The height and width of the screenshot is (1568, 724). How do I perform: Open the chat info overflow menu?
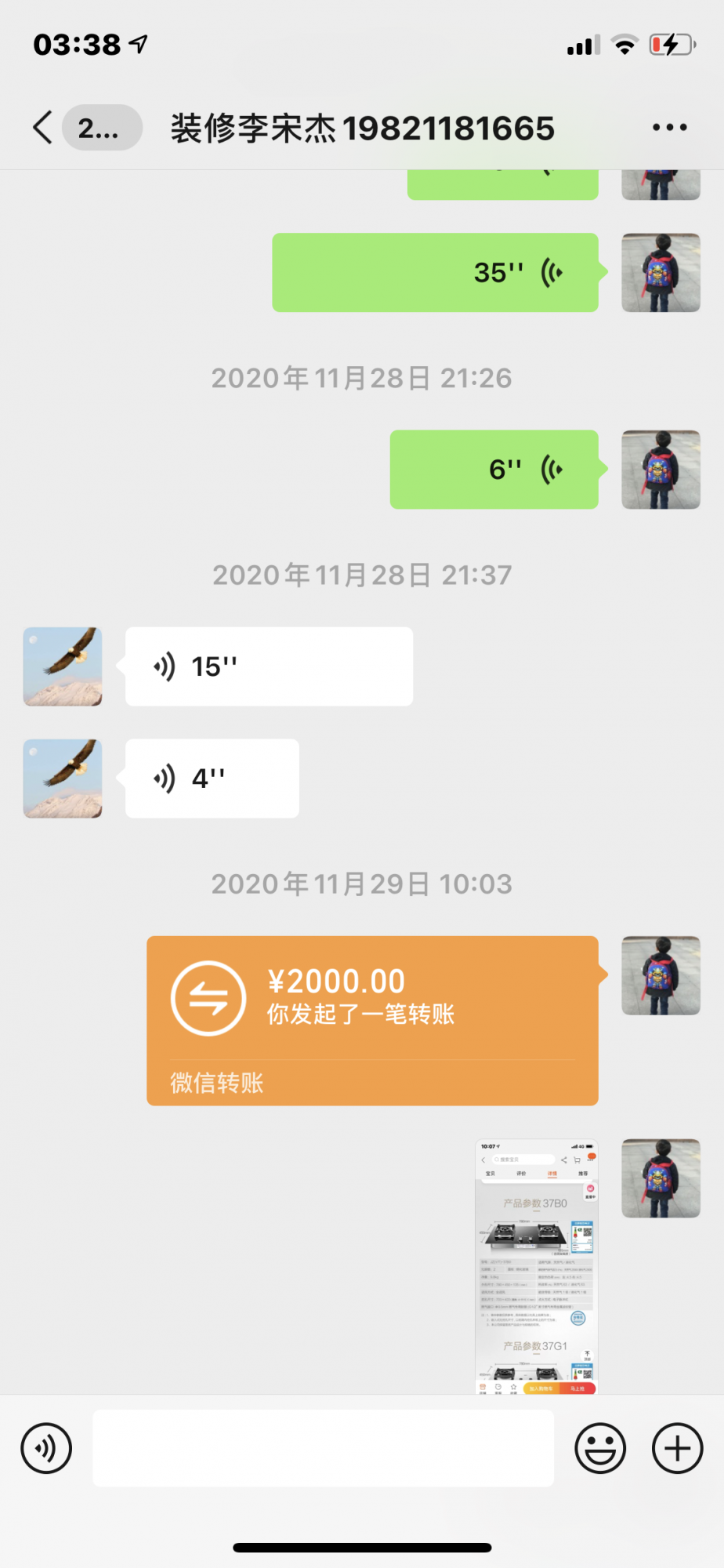(x=670, y=127)
